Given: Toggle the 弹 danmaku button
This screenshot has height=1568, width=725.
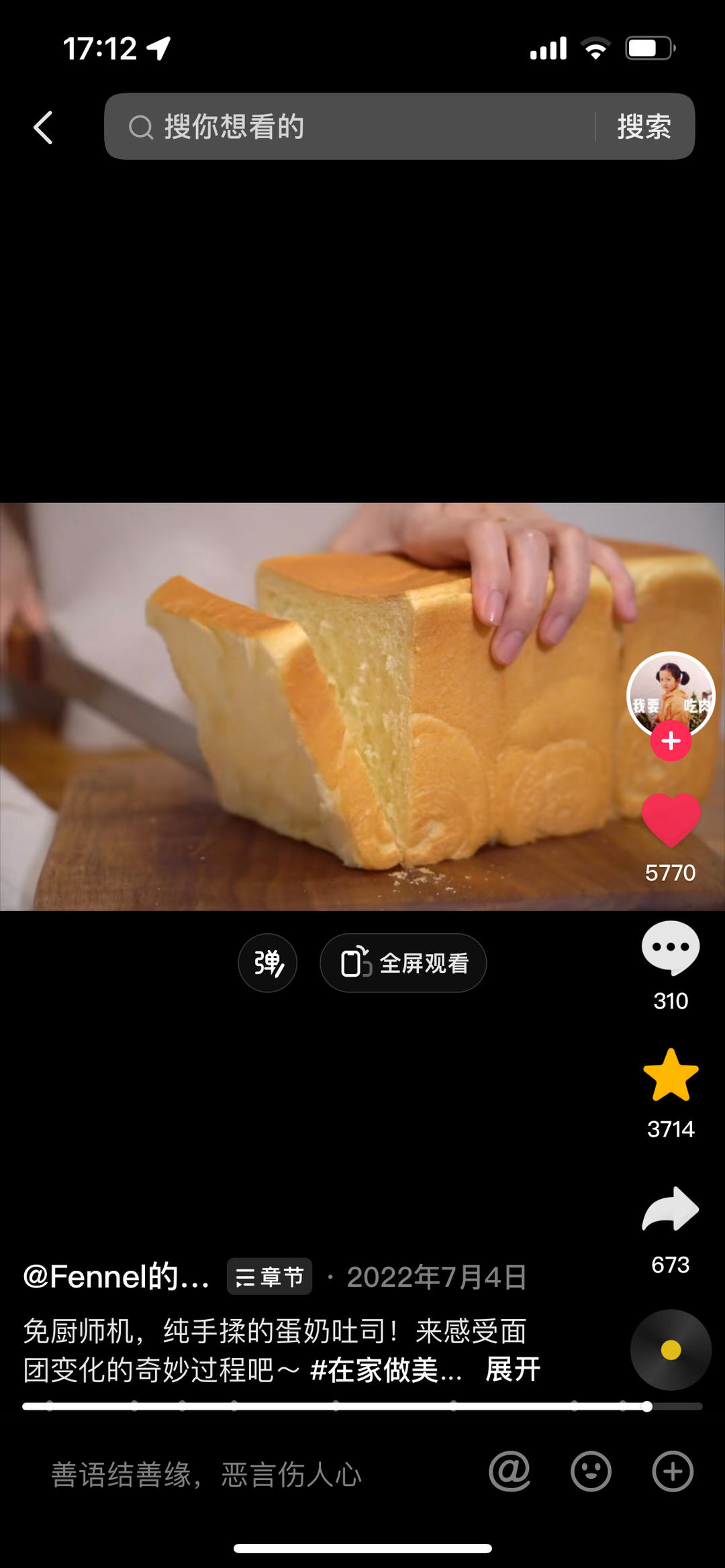Looking at the screenshot, I should click(x=268, y=963).
